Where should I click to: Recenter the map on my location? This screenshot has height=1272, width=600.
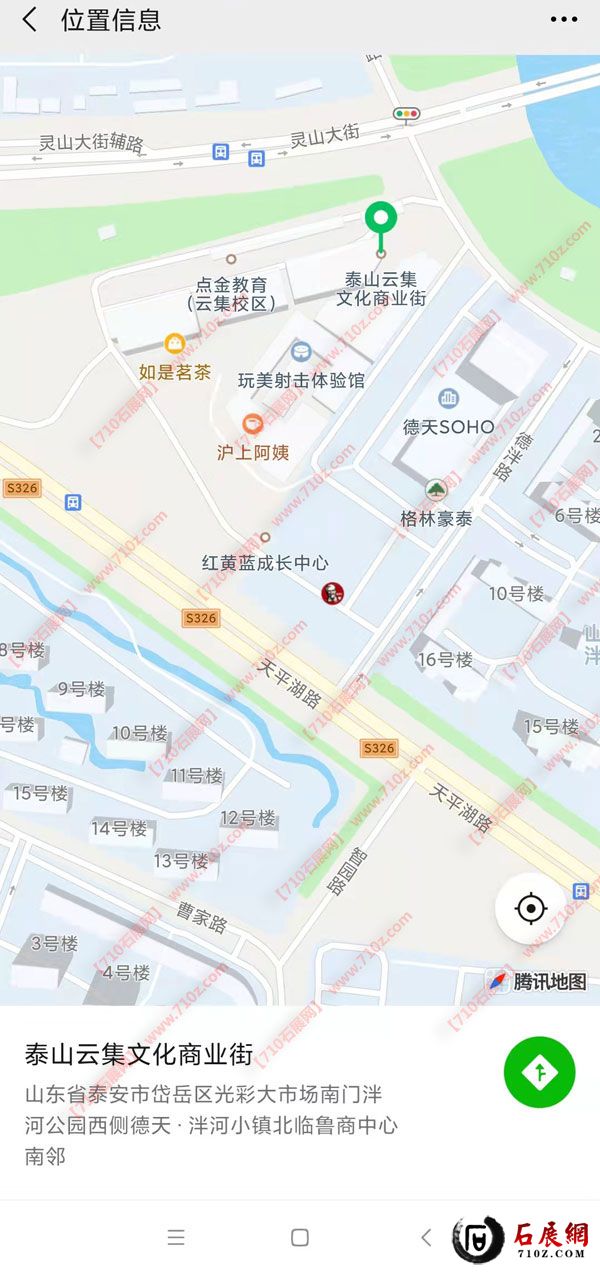pos(530,909)
